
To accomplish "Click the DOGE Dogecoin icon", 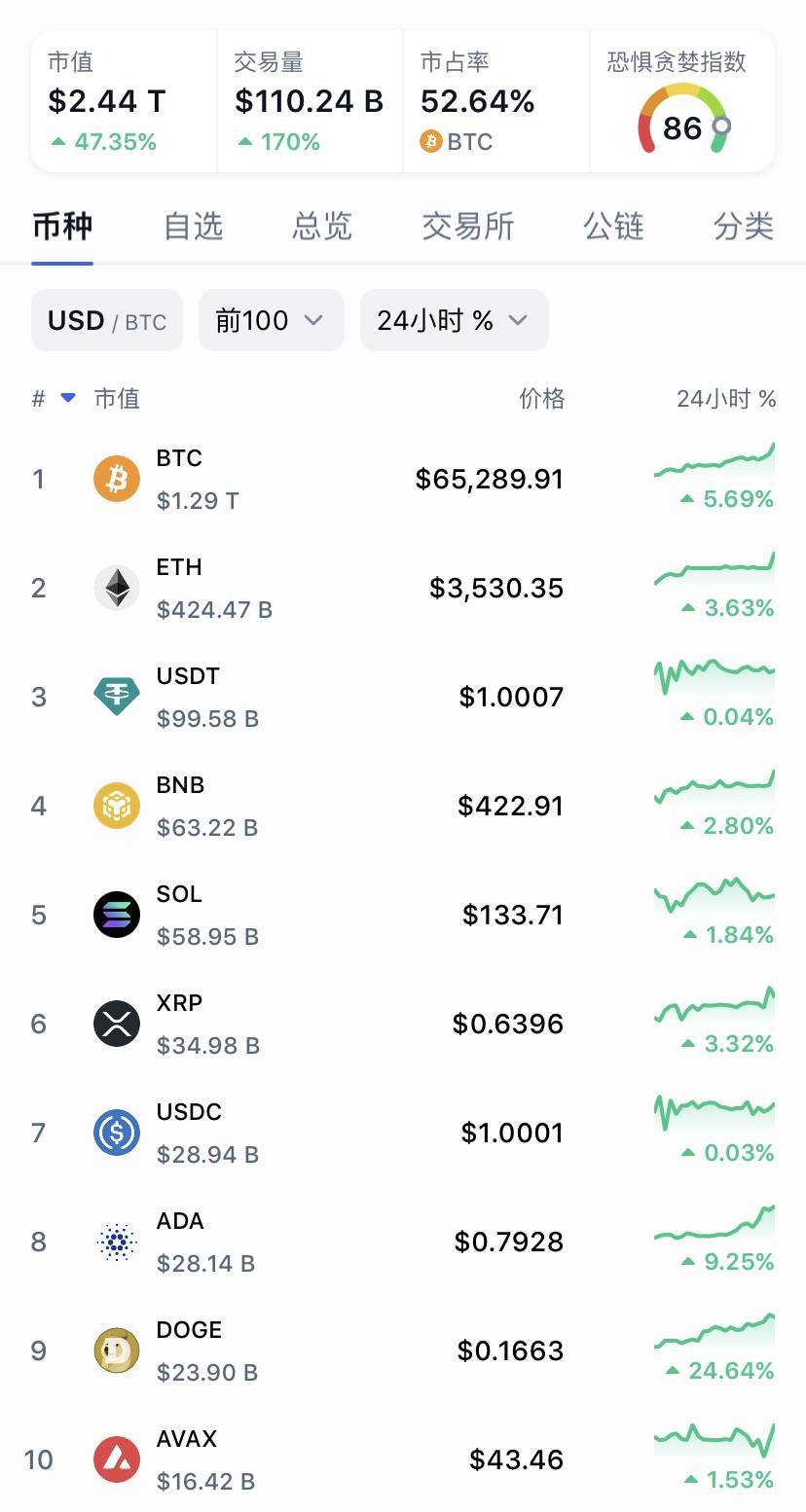I will coord(116,1350).
